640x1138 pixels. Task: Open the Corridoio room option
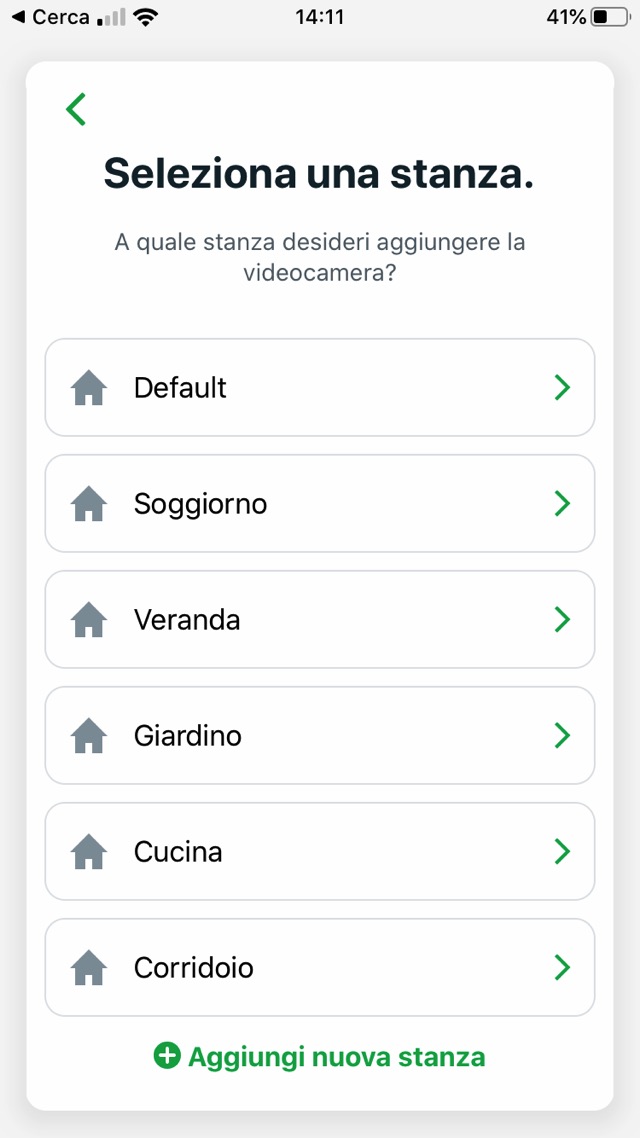(320, 968)
